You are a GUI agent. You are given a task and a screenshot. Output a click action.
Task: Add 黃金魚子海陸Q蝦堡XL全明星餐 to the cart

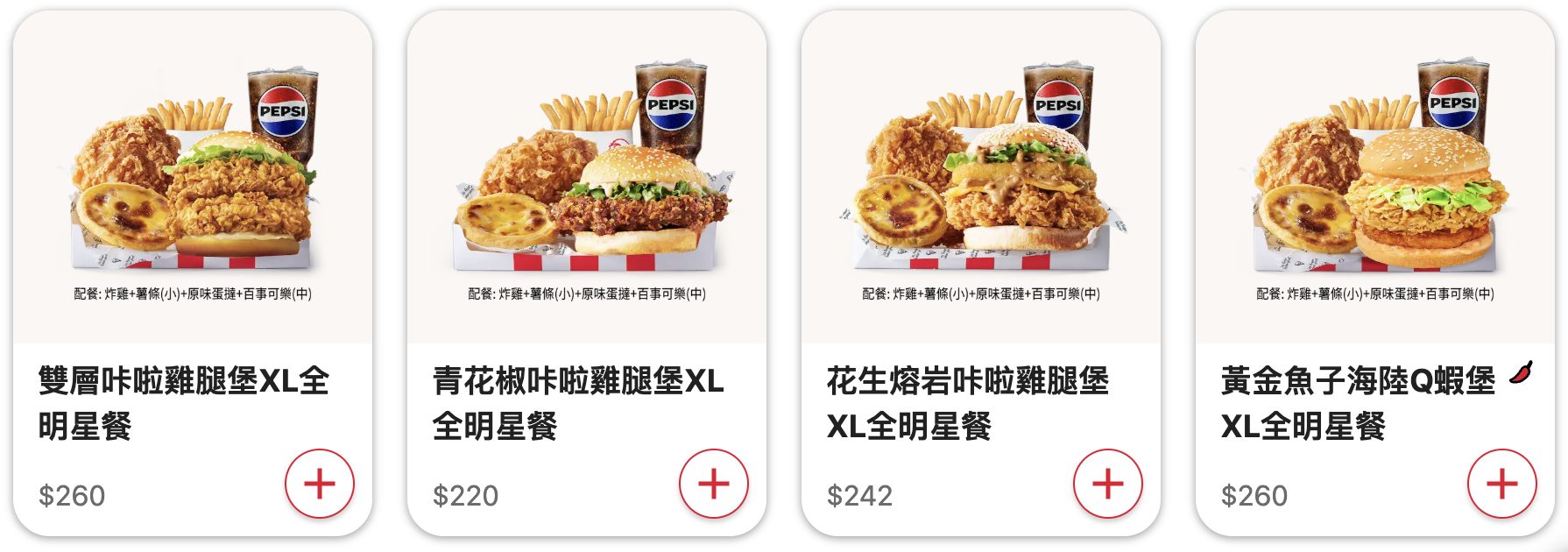(x=1502, y=484)
